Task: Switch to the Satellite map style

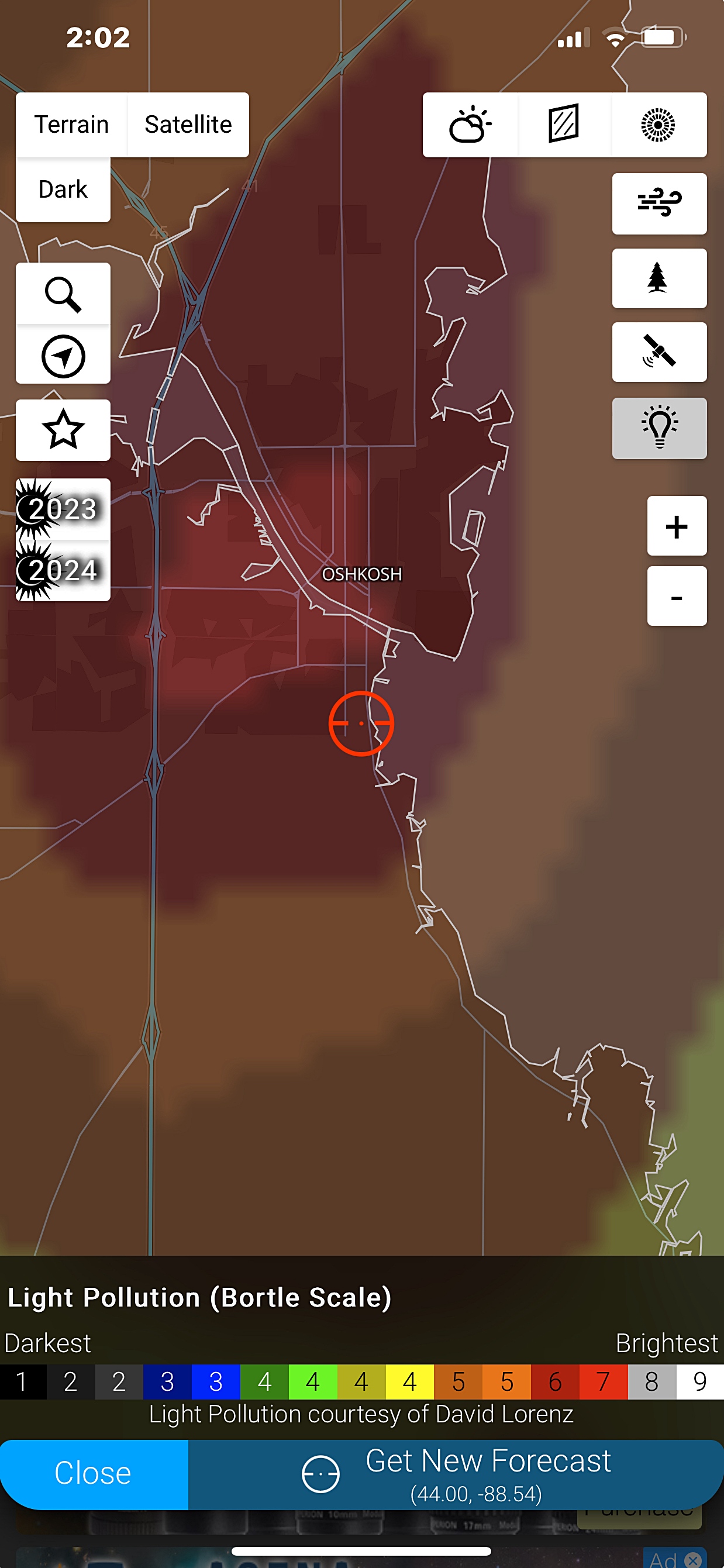Action: tap(187, 124)
